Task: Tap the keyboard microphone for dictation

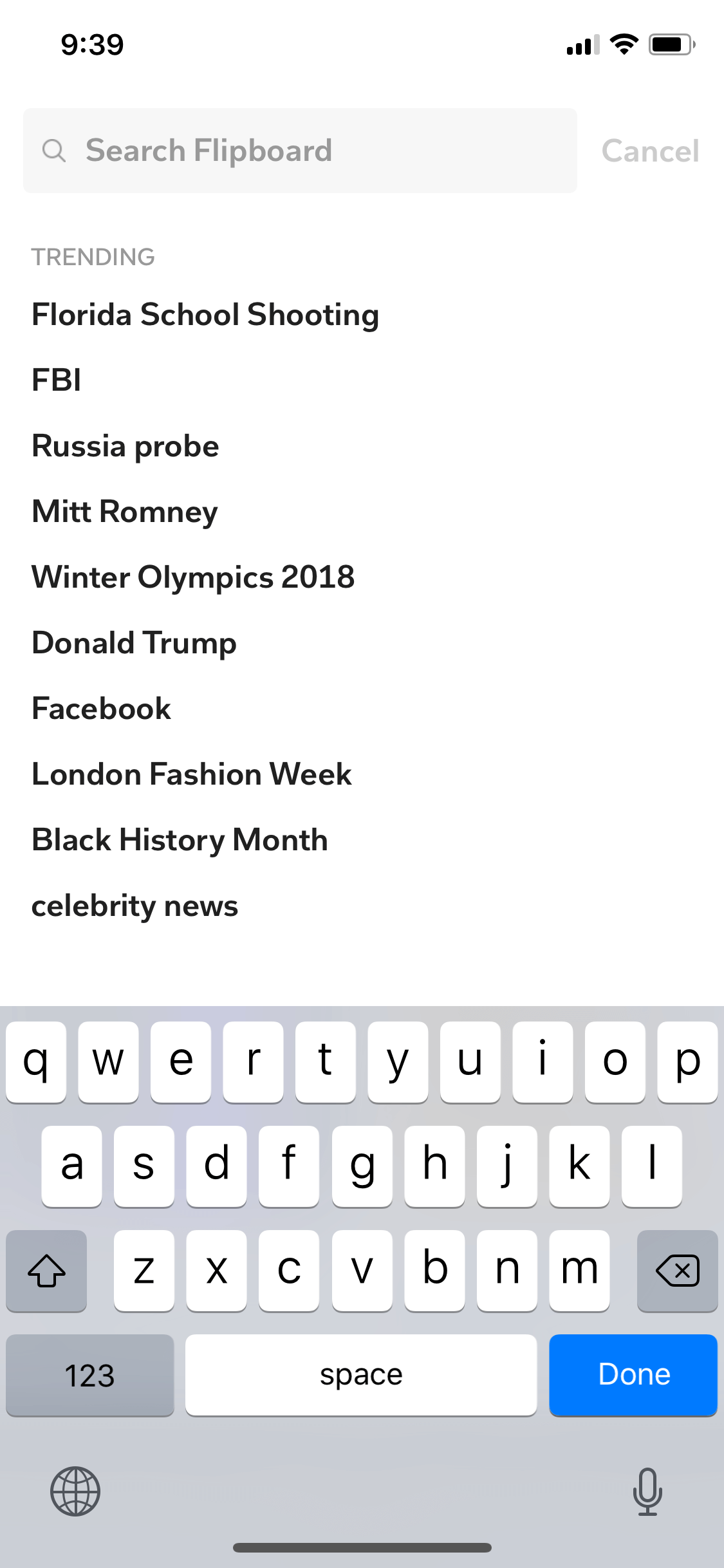Action: [647, 1491]
